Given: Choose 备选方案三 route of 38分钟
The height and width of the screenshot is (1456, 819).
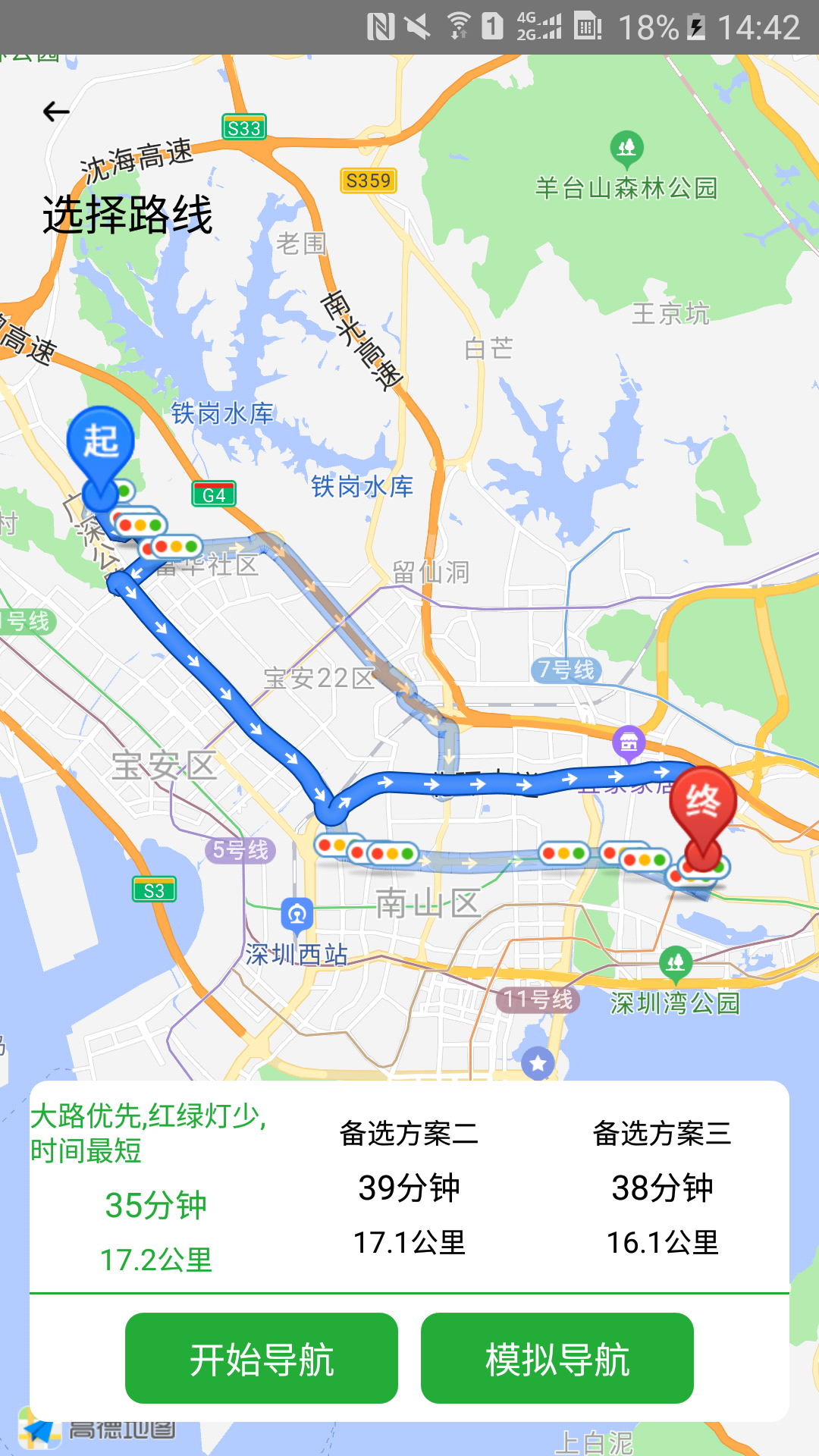Looking at the screenshot, I should point(662,1188).
